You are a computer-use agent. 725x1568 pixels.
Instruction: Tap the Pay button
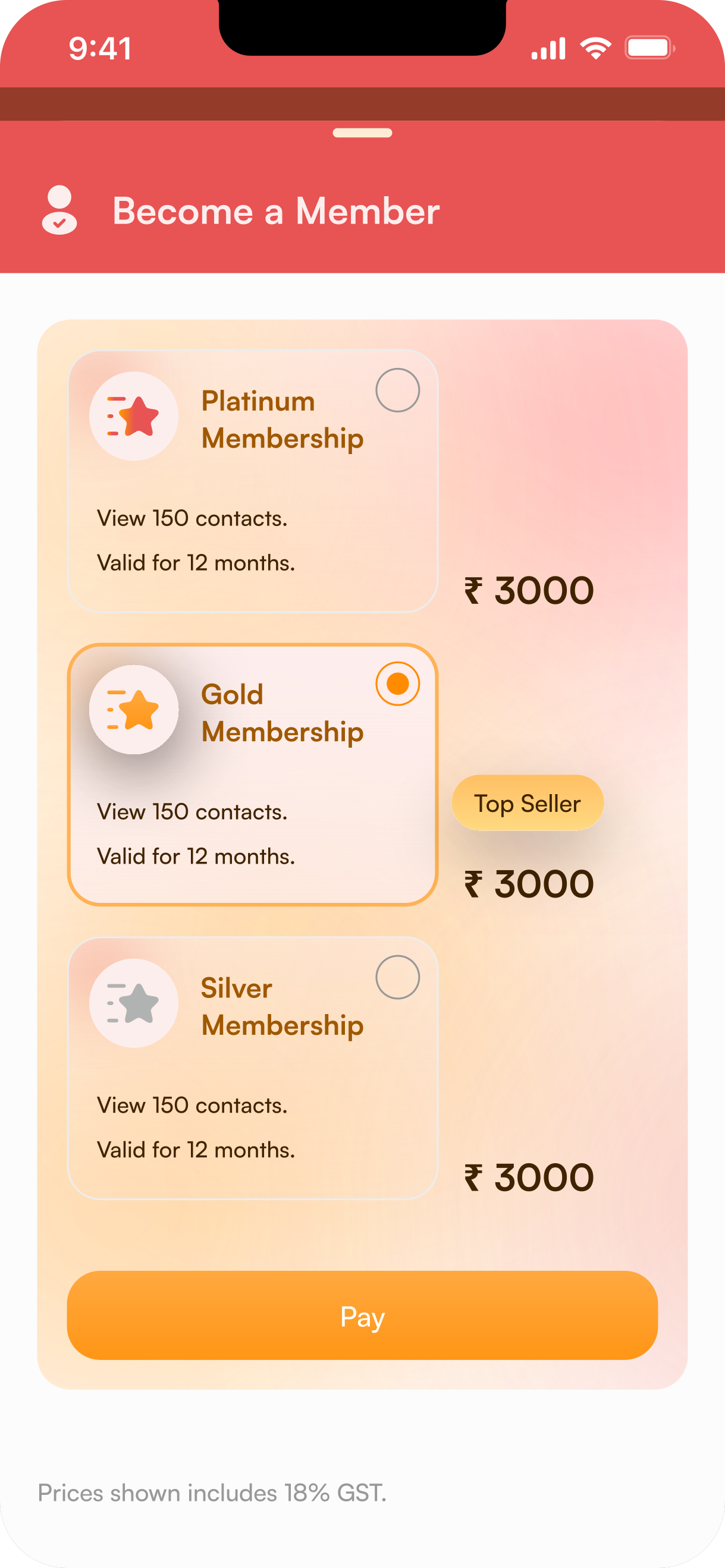363,1315
